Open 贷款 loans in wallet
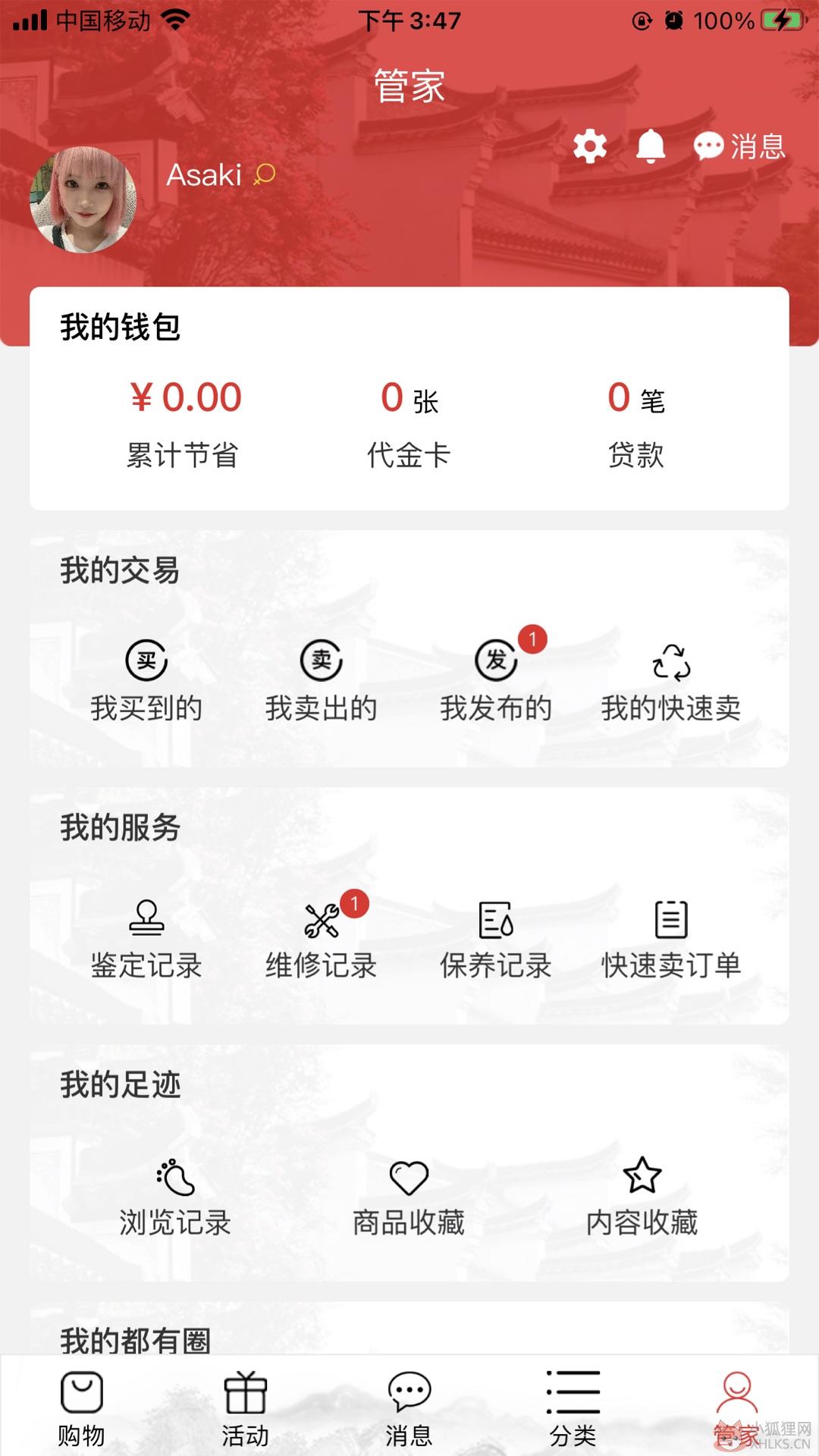The width and height of the screenshot is (819, 1456). pos(636,425)
